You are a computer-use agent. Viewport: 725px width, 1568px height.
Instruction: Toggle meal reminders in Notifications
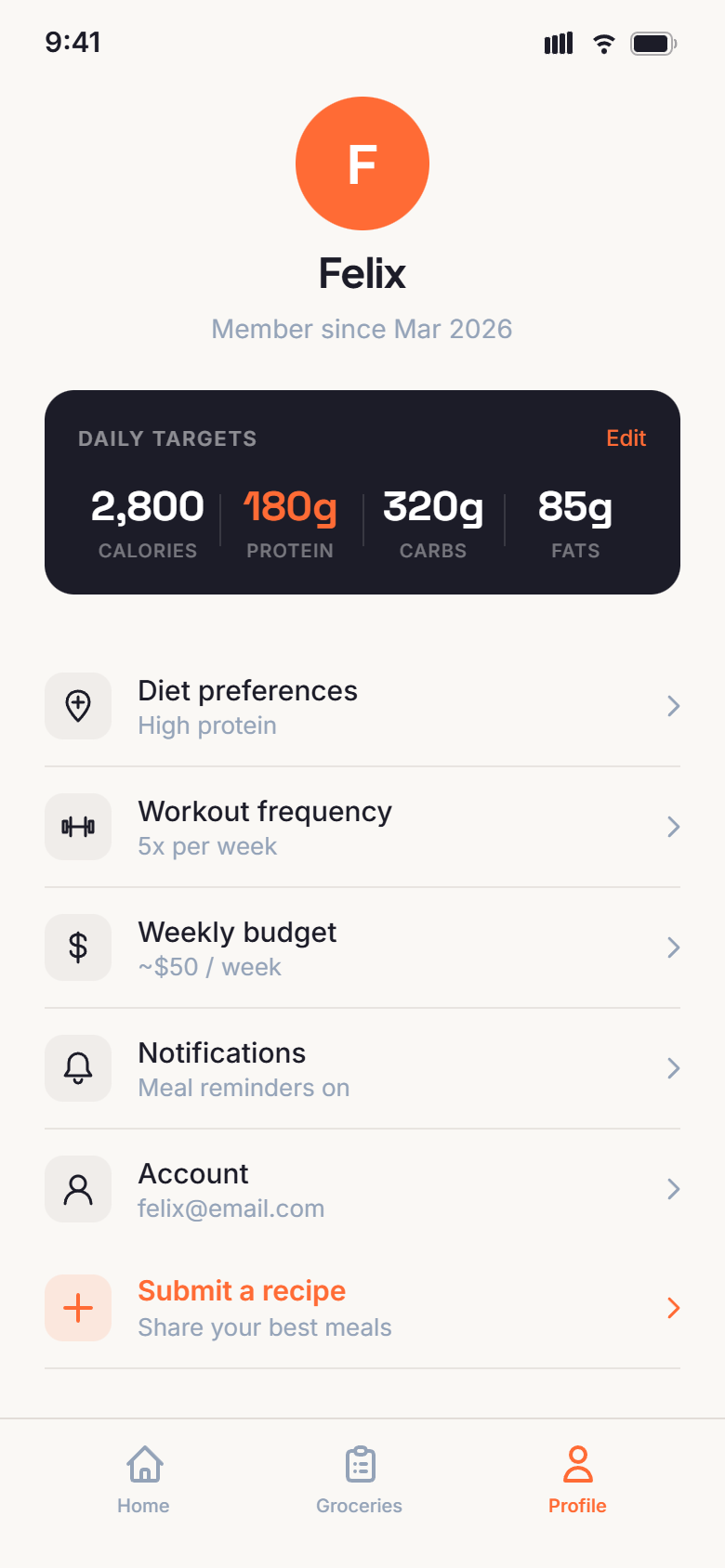244,1068
